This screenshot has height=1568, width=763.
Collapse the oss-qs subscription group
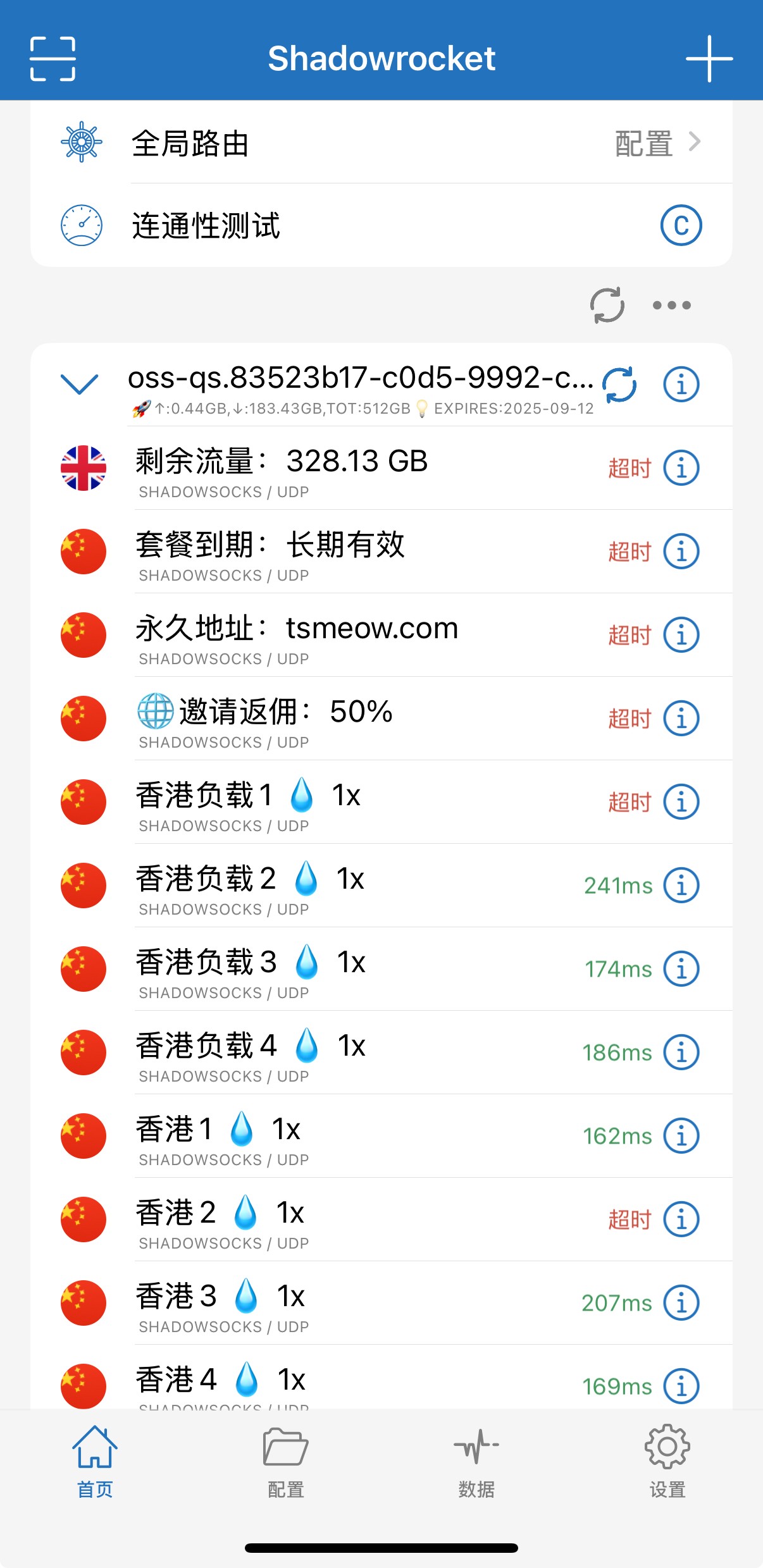79,383
